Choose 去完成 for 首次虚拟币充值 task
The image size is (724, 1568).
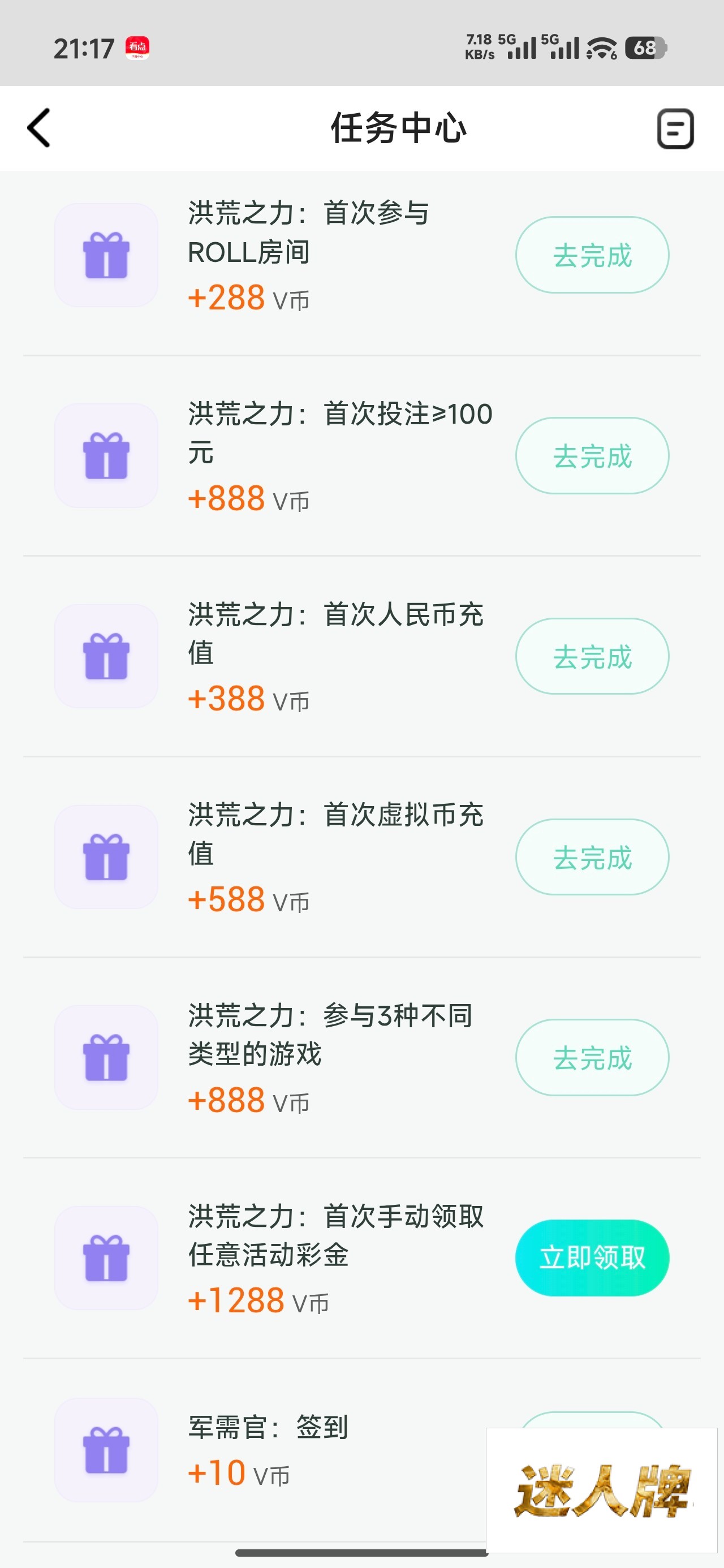coord(592,857)
